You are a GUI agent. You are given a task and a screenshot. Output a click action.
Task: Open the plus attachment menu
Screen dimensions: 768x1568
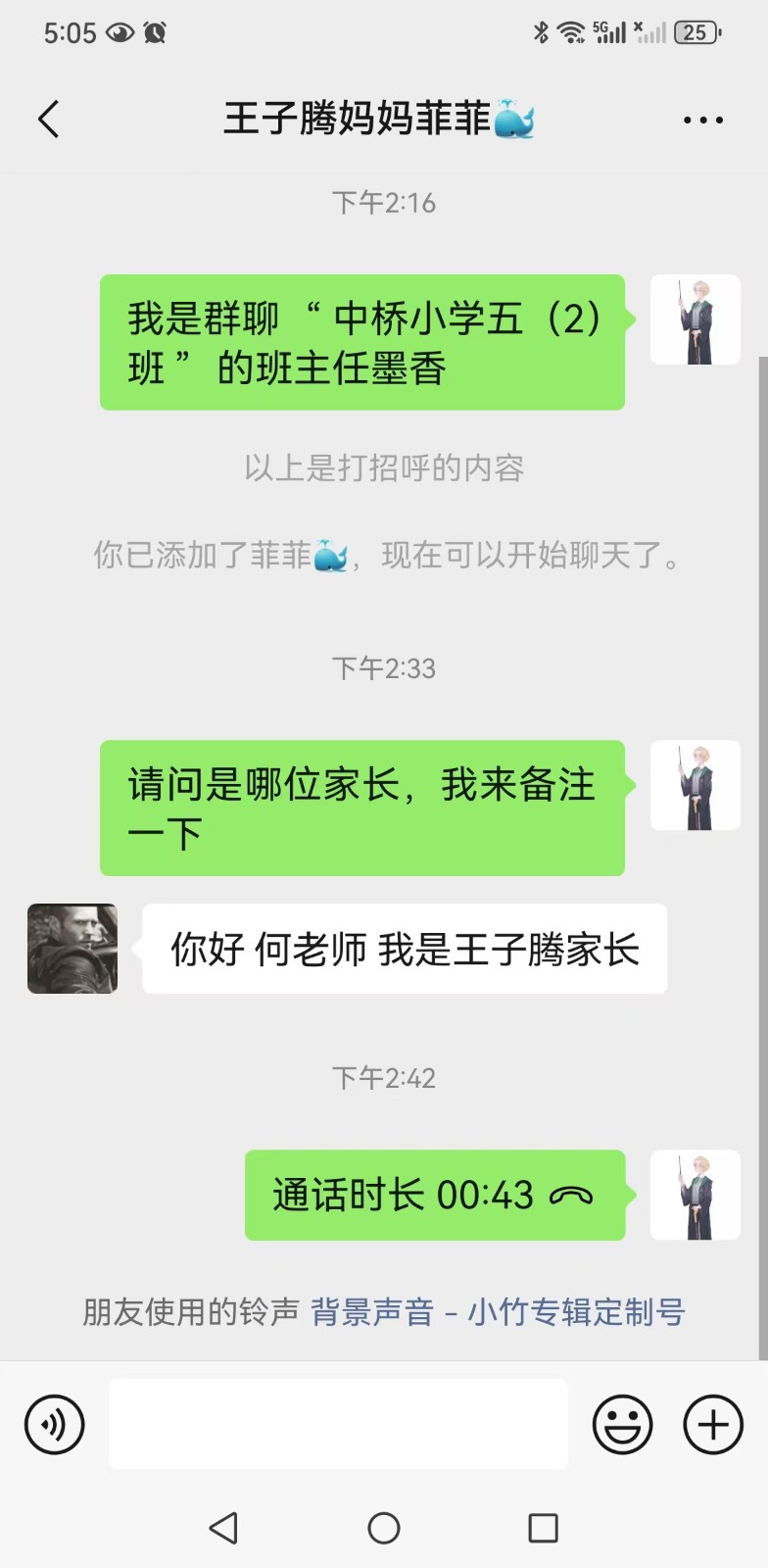[712, 1424]
